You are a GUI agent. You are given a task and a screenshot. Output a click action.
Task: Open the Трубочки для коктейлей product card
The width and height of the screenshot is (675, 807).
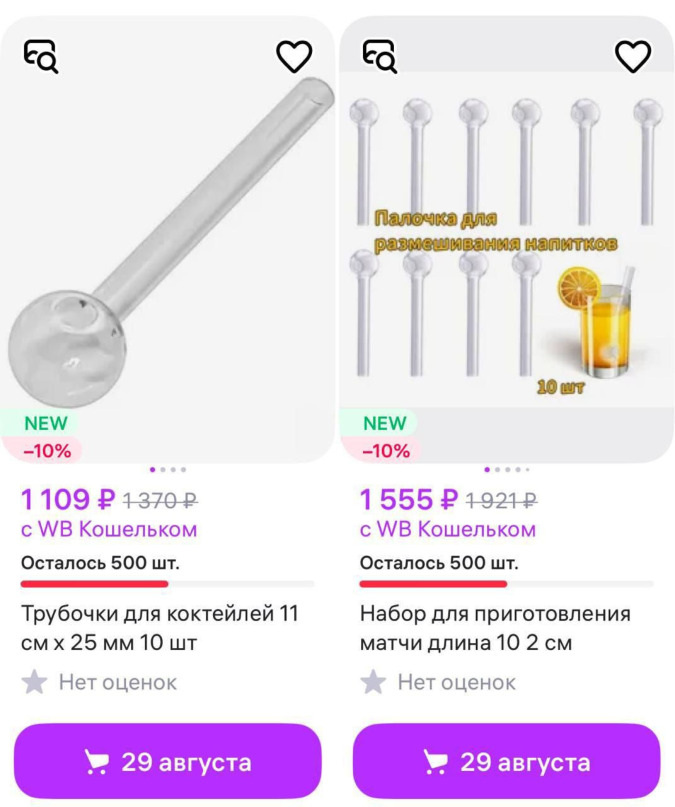tap(160, 627)
